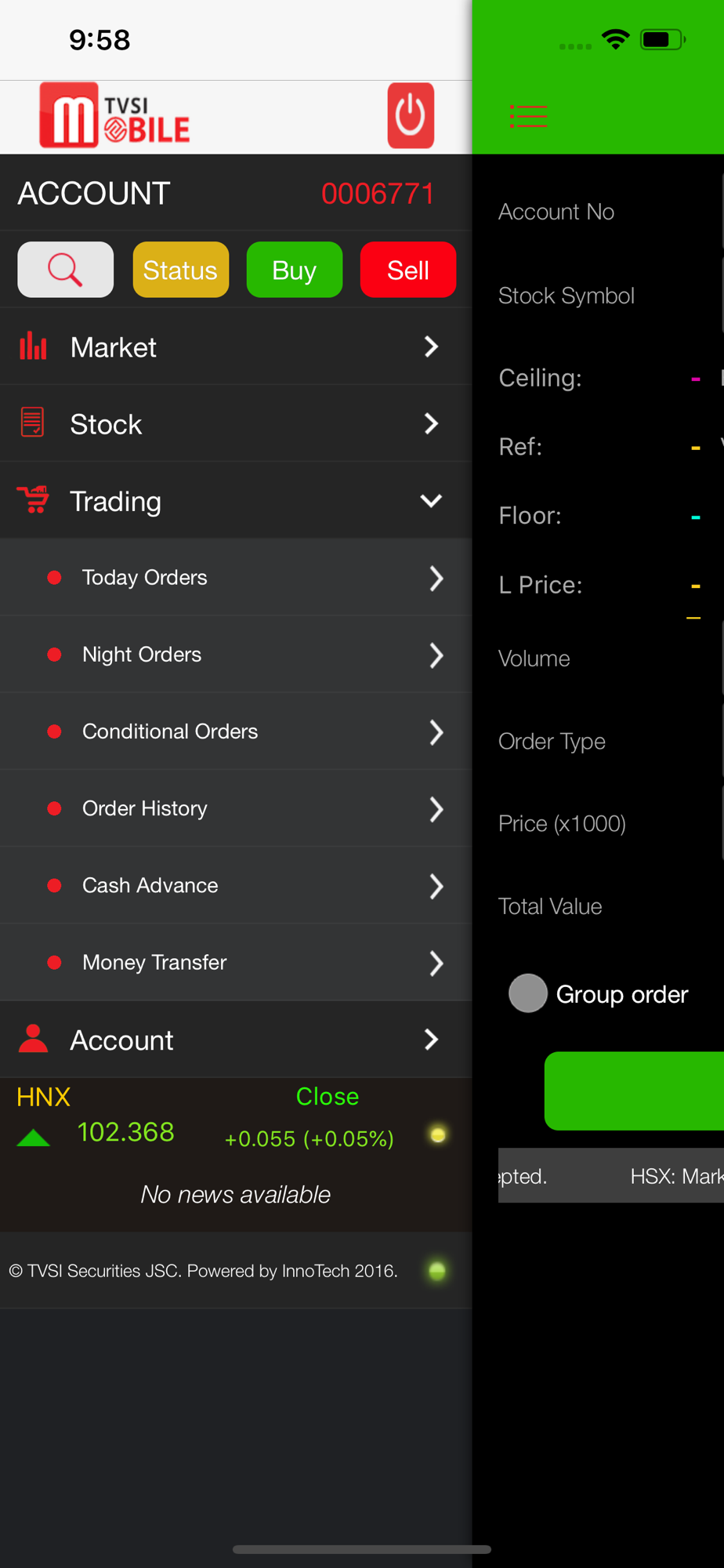The width and height of the screenshot is (724, 1568).
Task: Toggle the Group order option
Action: click(528, 993)
